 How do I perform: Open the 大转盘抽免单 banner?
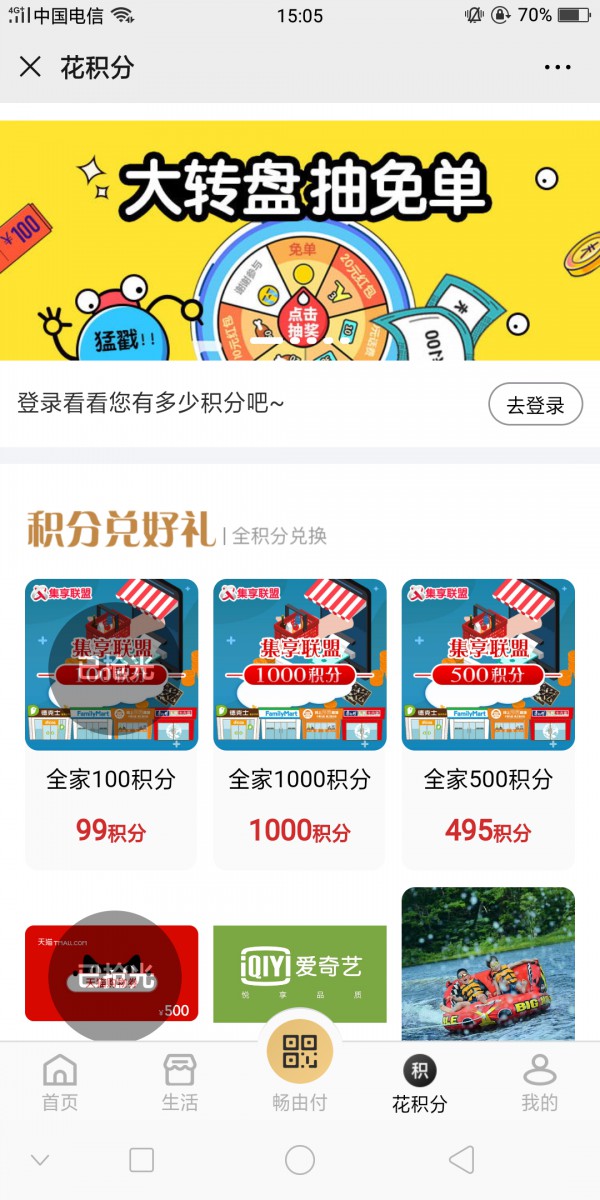[x=300, y=240]
